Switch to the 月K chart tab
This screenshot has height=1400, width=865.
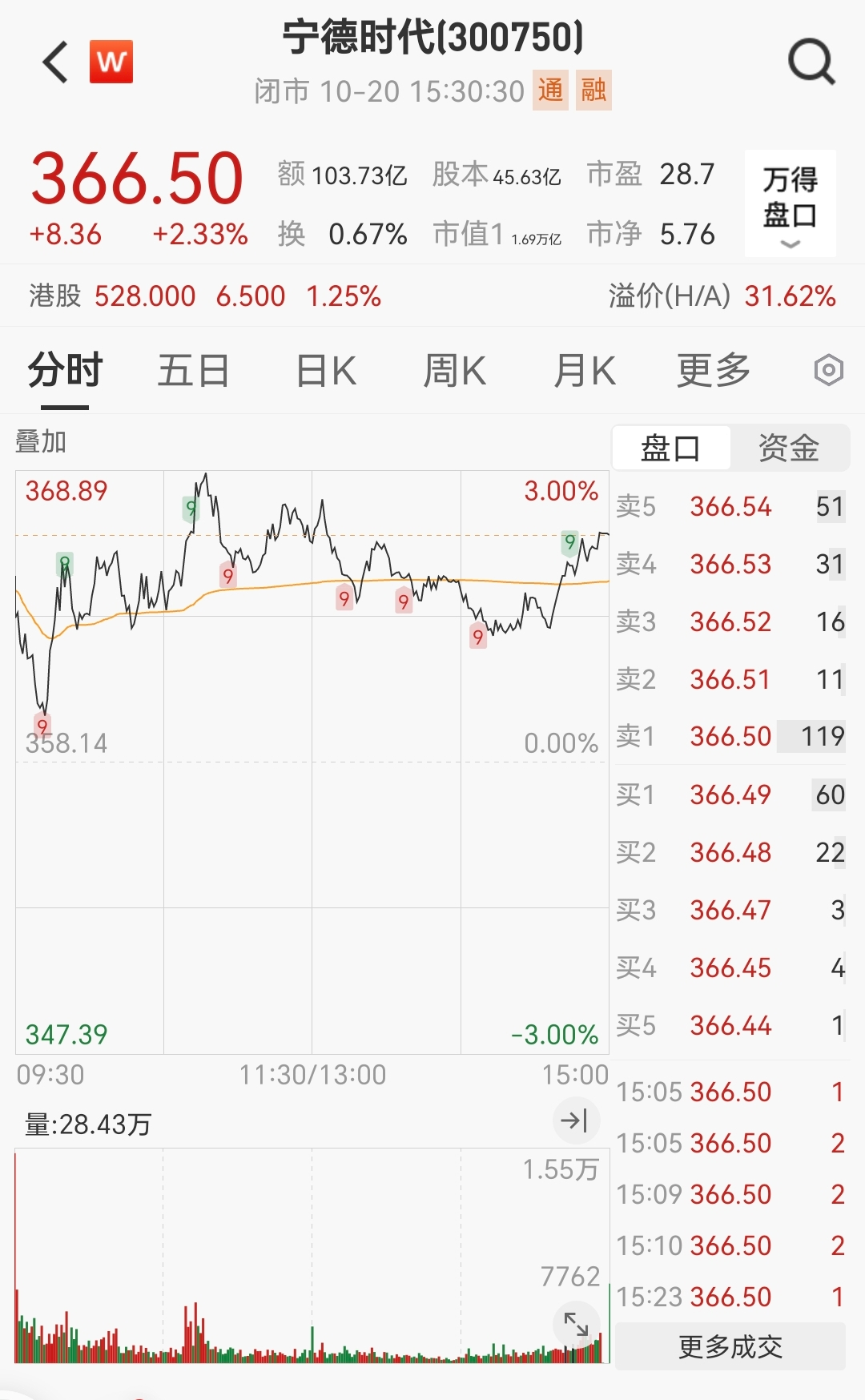point(584,372)
